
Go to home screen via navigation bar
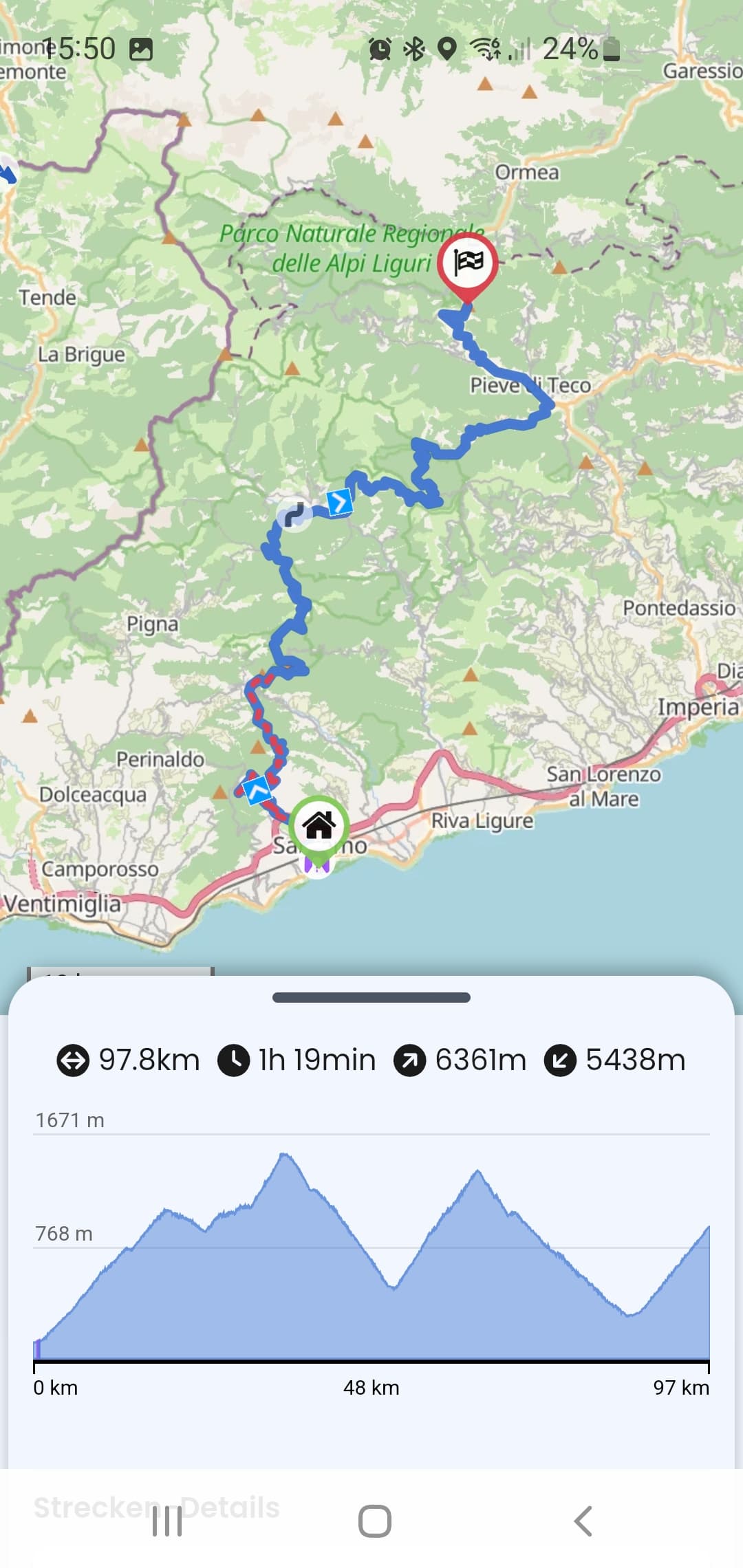pos(375,1521)
